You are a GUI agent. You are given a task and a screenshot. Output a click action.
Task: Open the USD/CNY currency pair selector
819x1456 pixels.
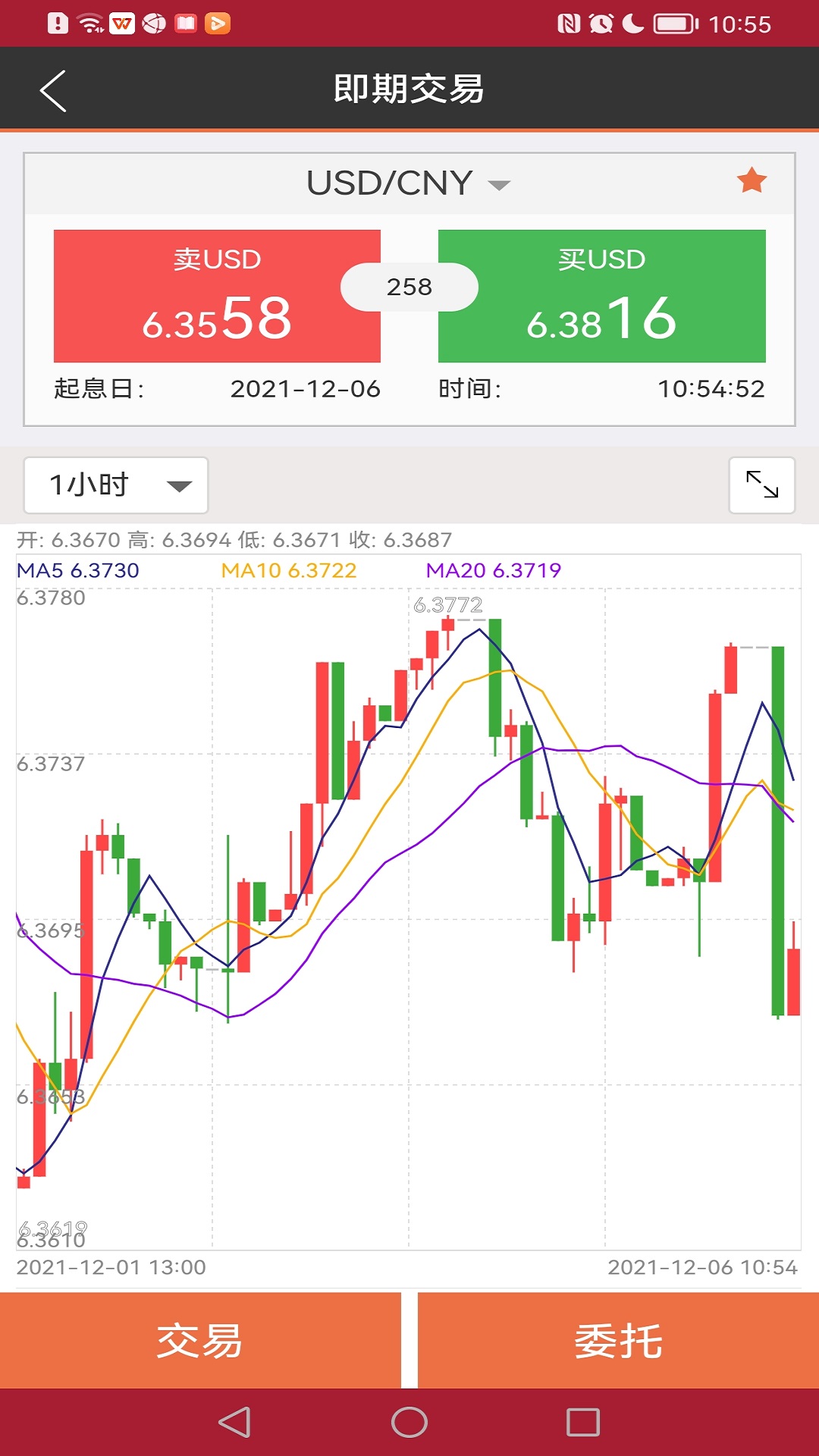[x=388, y=182]
